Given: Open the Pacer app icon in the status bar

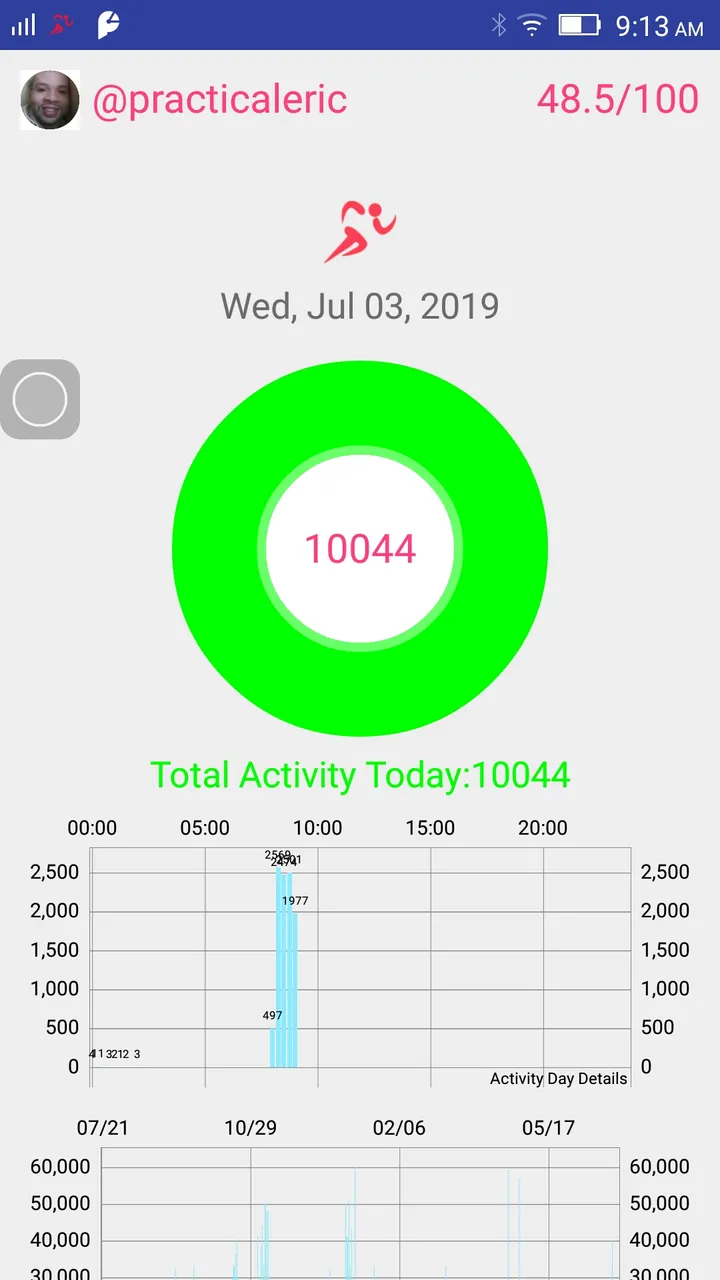Looking at the screenshot, I should [110, 24].
